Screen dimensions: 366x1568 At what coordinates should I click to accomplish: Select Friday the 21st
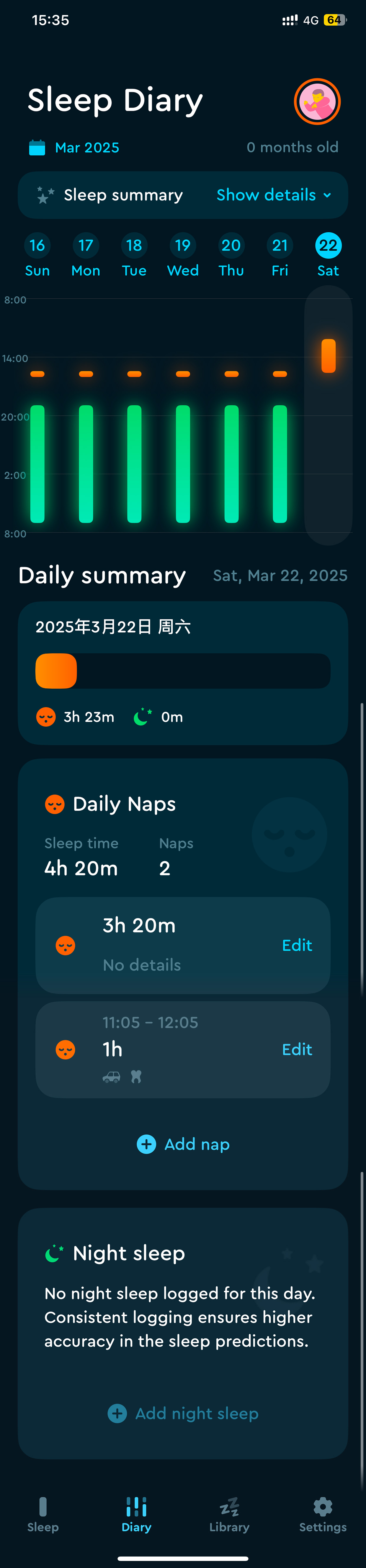280,256
